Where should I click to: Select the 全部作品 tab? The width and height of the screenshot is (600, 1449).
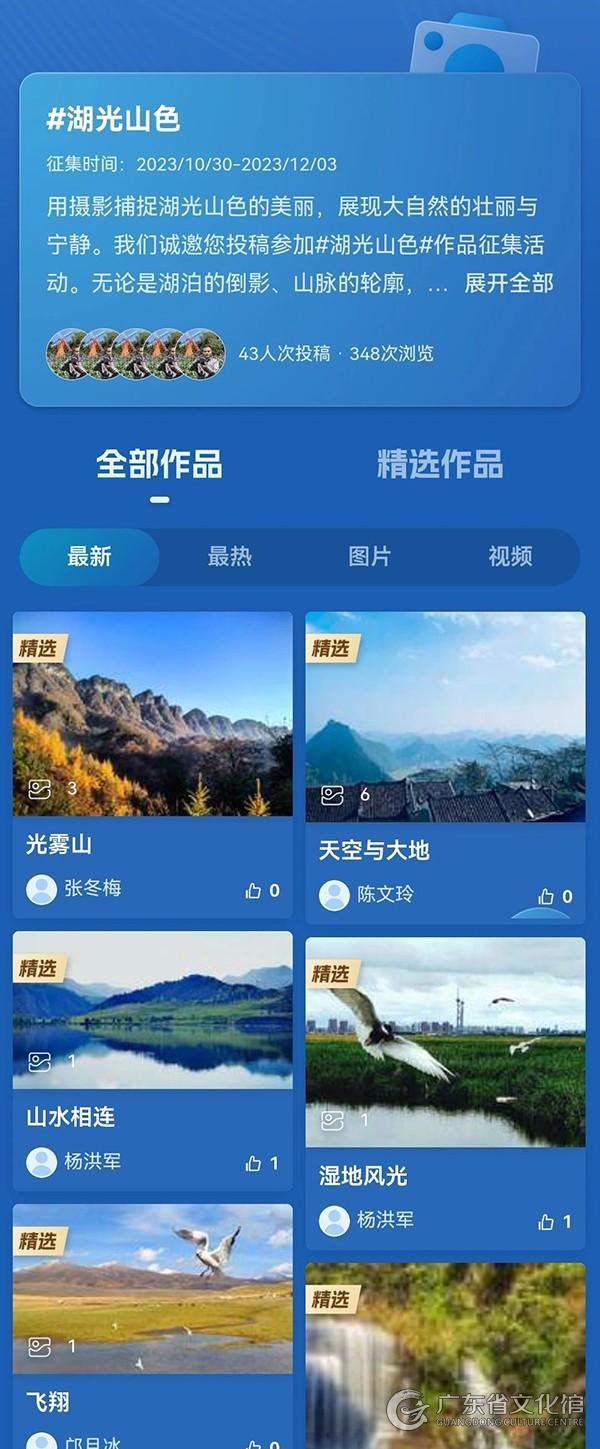click(159, 464)
